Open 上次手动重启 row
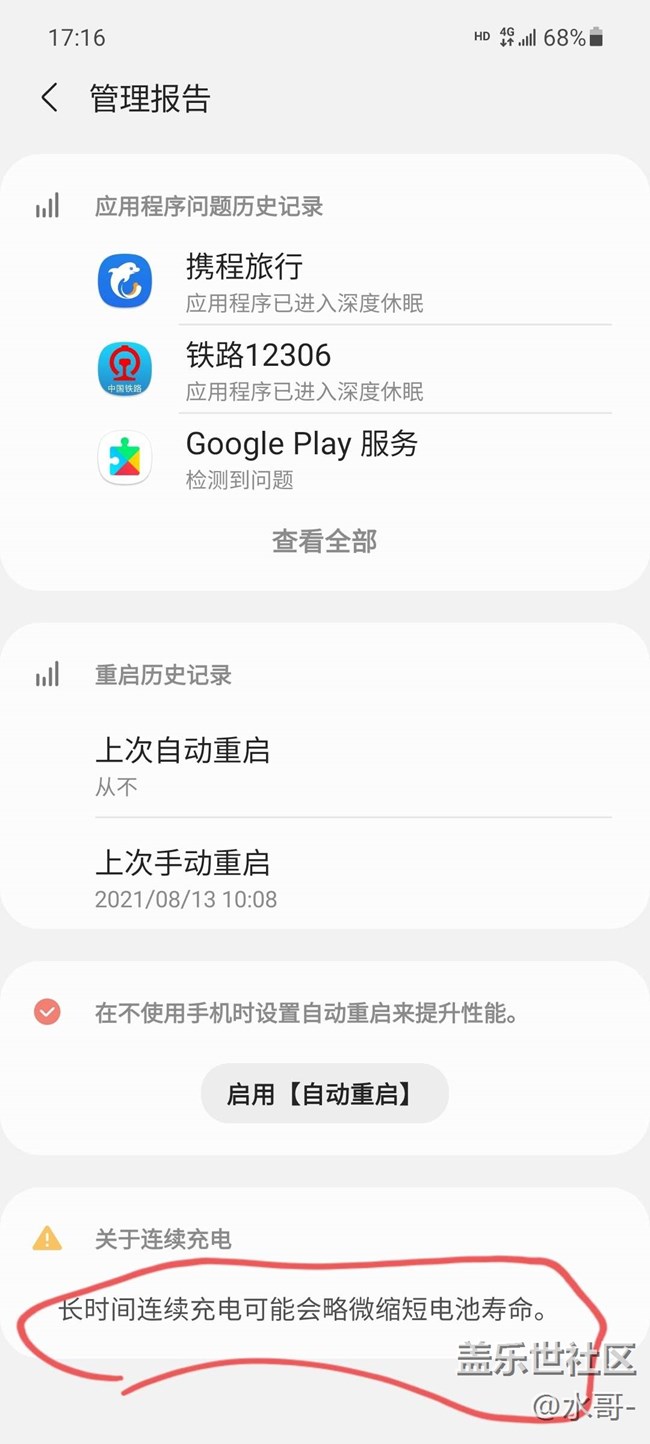Image resolution: width=650 pixels, height=1444 pixels. 325,877
